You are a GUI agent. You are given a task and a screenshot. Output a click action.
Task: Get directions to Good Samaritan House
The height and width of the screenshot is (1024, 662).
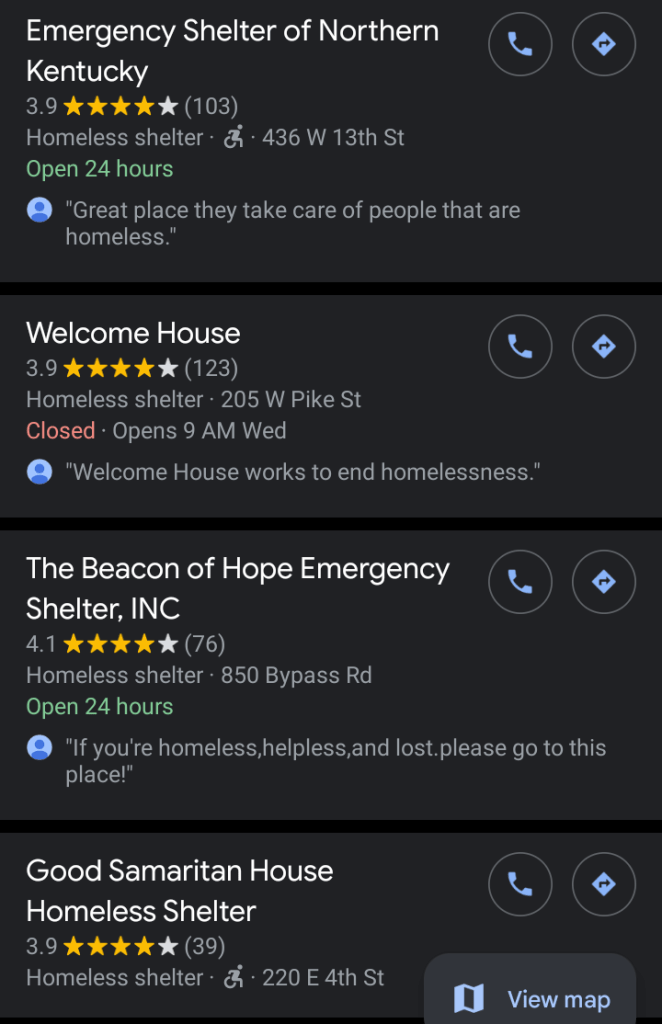(604, 884)
